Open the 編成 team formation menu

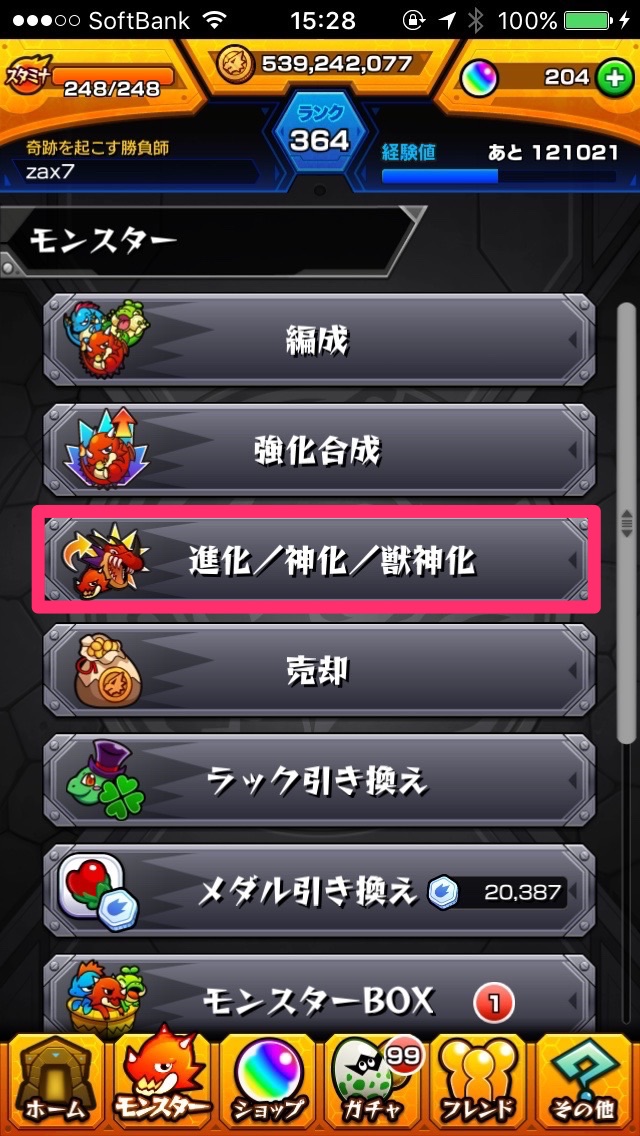click(x=318, y=341)
